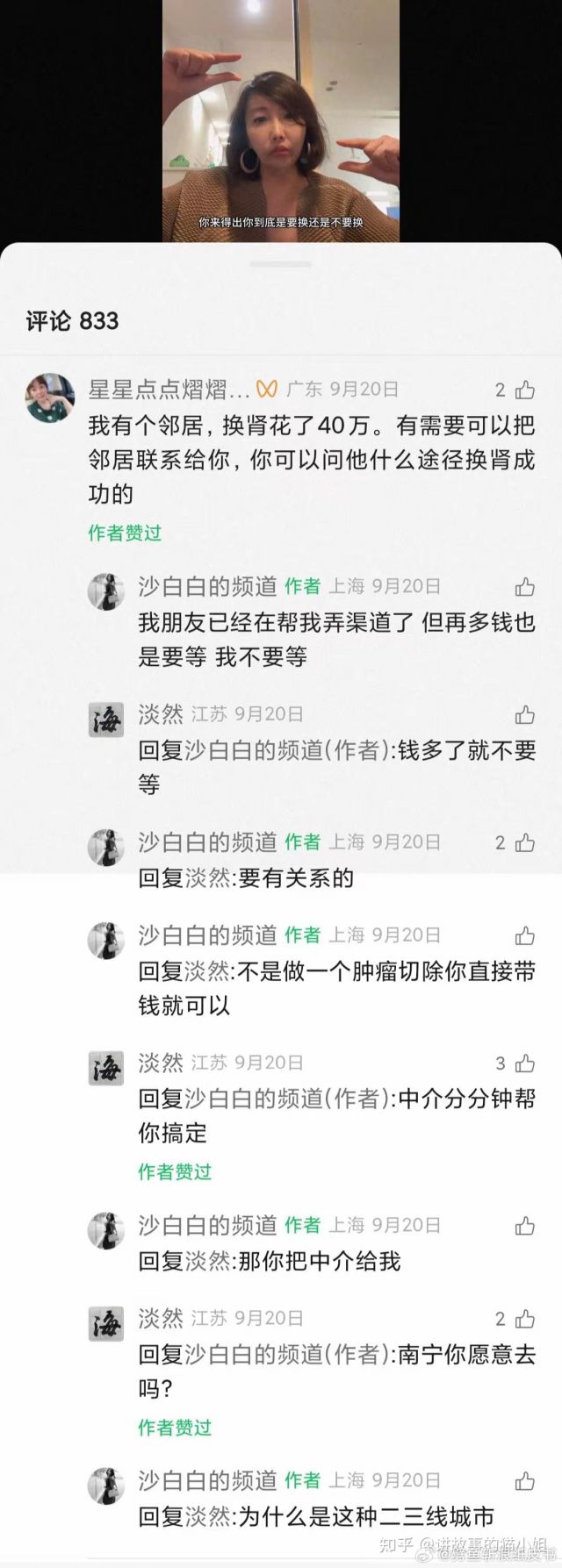Like the reply "我朋友已经在帮我弄渠道了"
Screen dimensions: 562x1568
click(x=525, y=586)
